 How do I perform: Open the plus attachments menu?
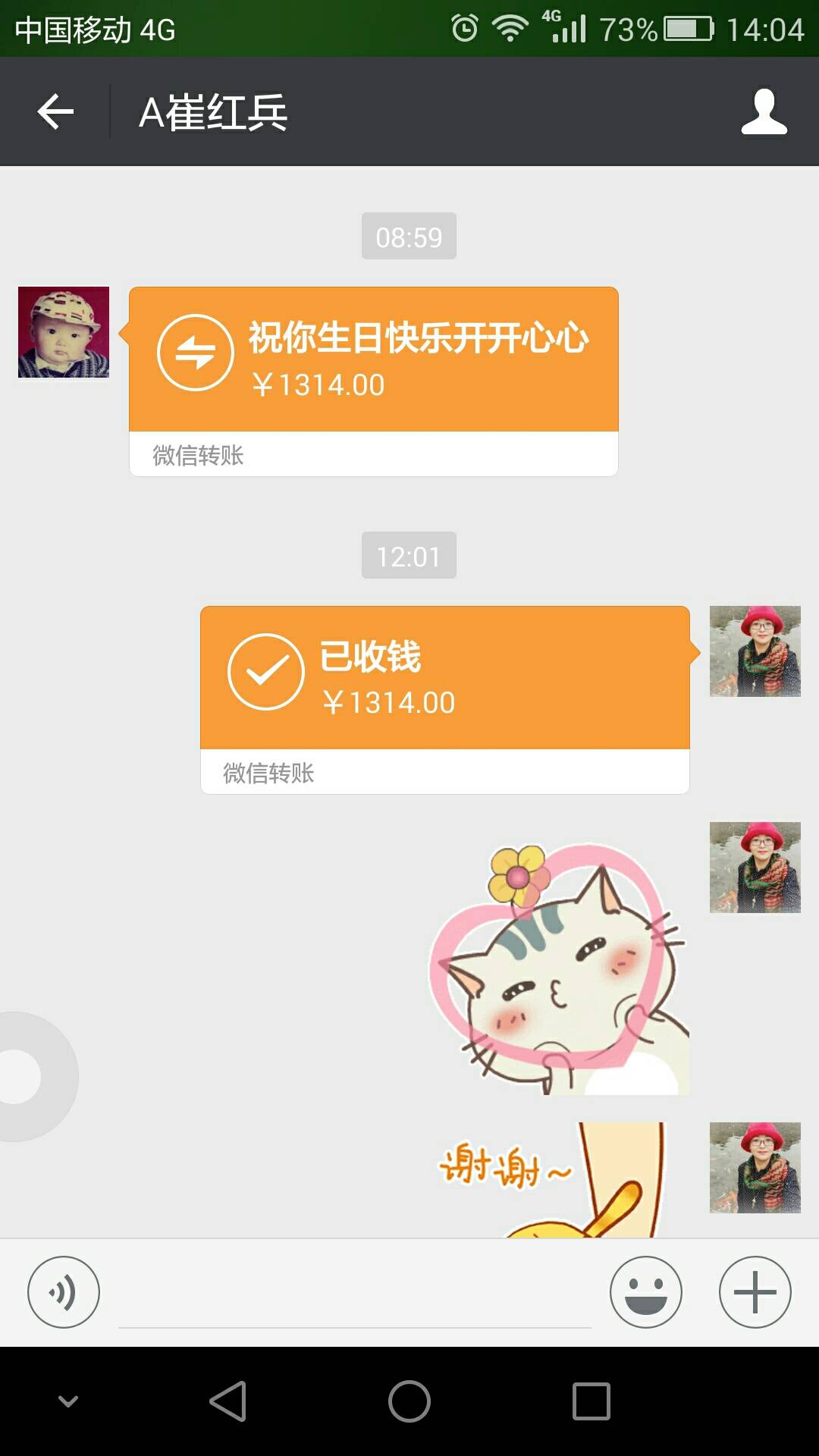point(755,1292)
